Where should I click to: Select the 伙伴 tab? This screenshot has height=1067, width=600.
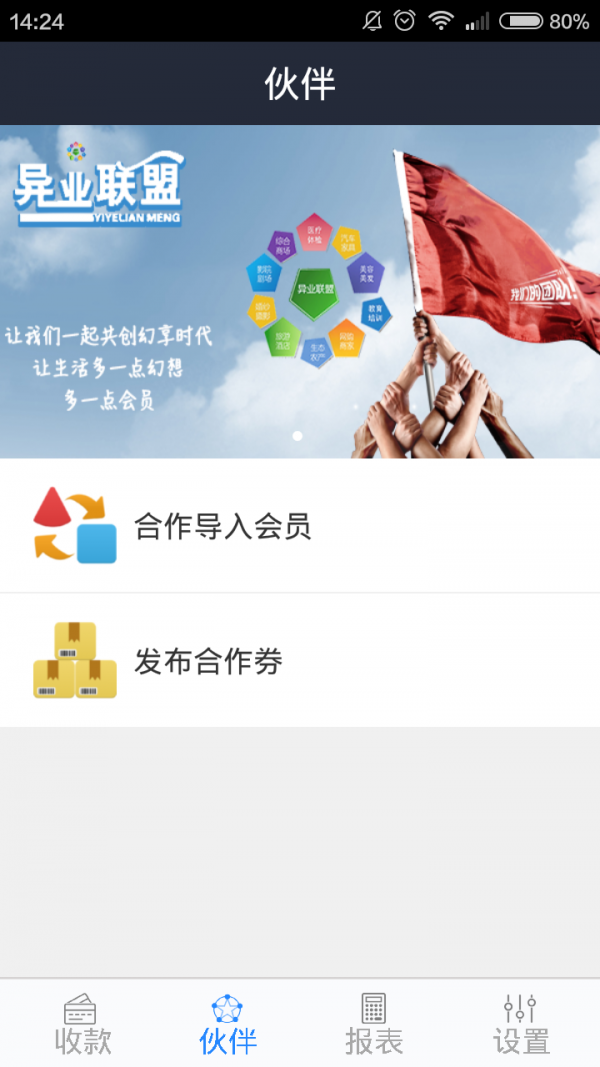(x=228, y=1024)
